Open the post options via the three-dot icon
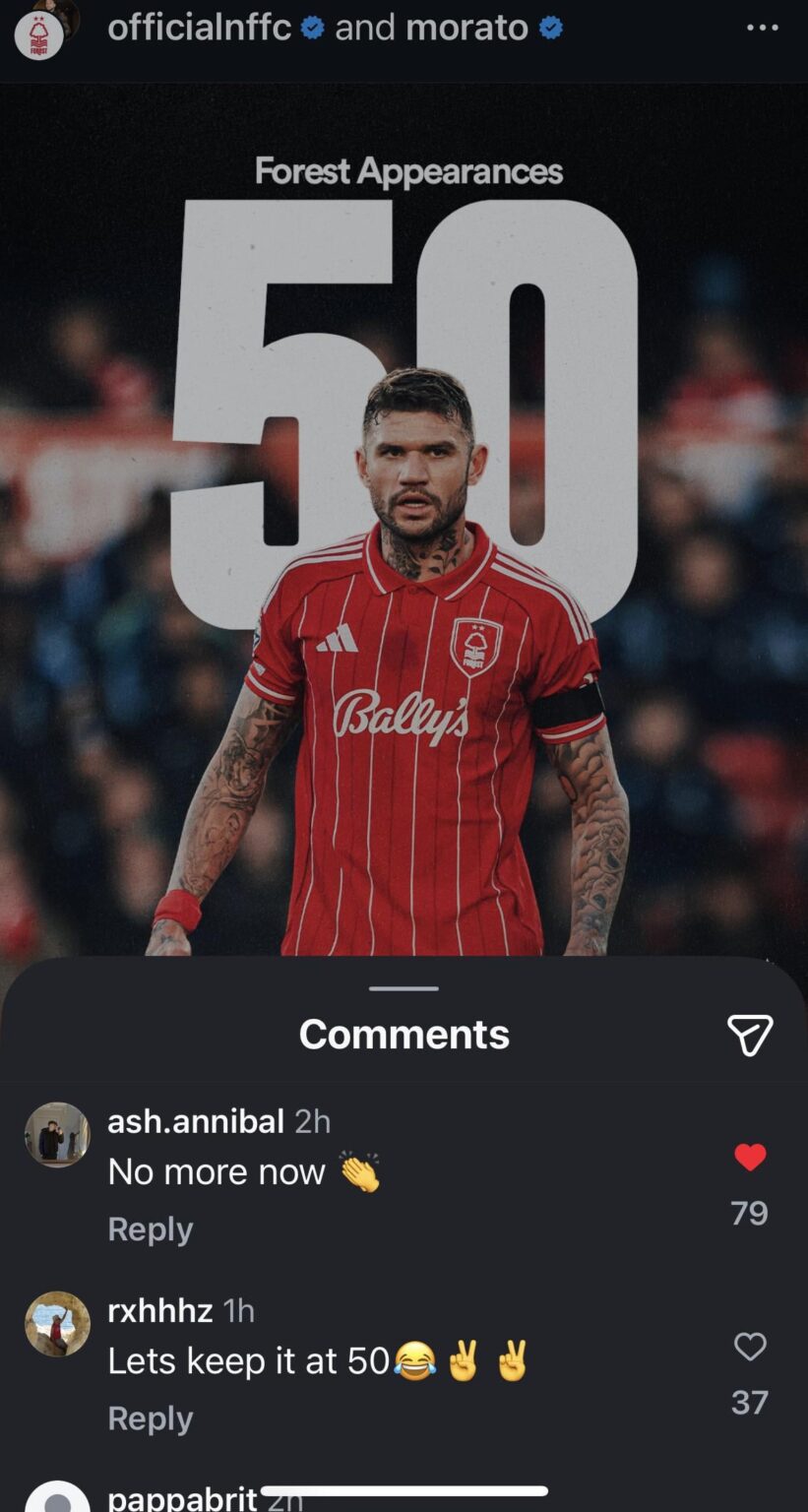The image size is (808, 1512). coord(762,27)
